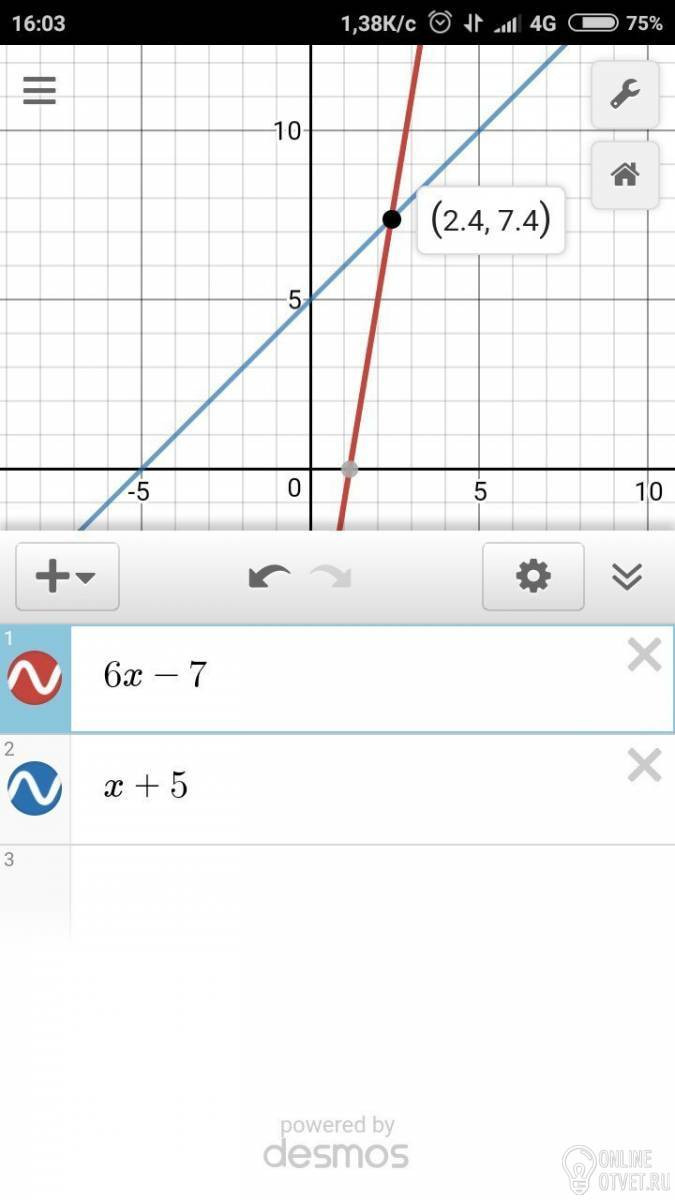
Task: Open the hamburger menu
Action: point(40,91)
